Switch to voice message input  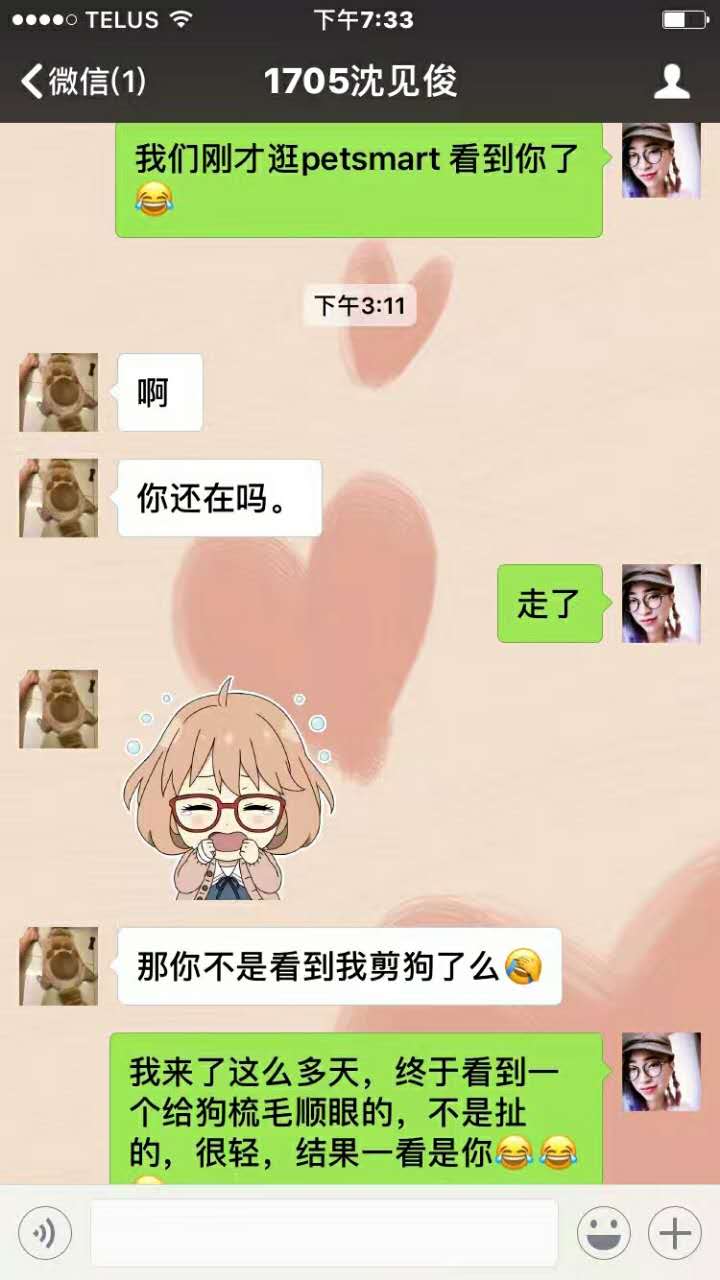(45, 1233)
